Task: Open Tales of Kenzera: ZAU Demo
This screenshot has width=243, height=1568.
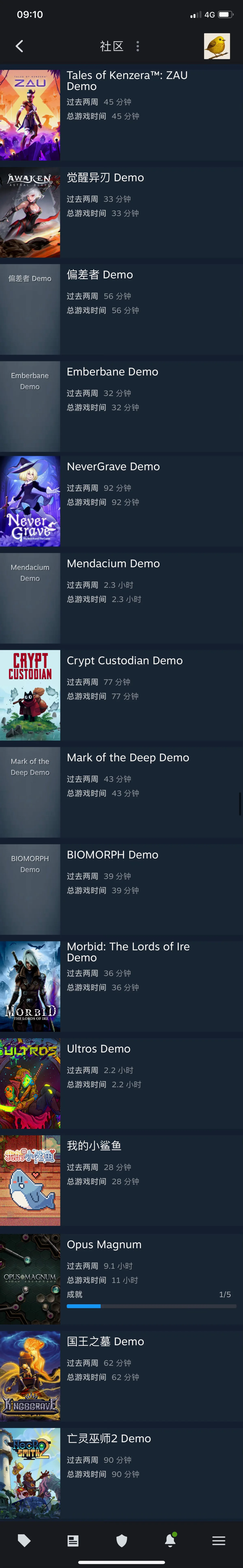Action: pyautogui.click(x=127, y=80)
